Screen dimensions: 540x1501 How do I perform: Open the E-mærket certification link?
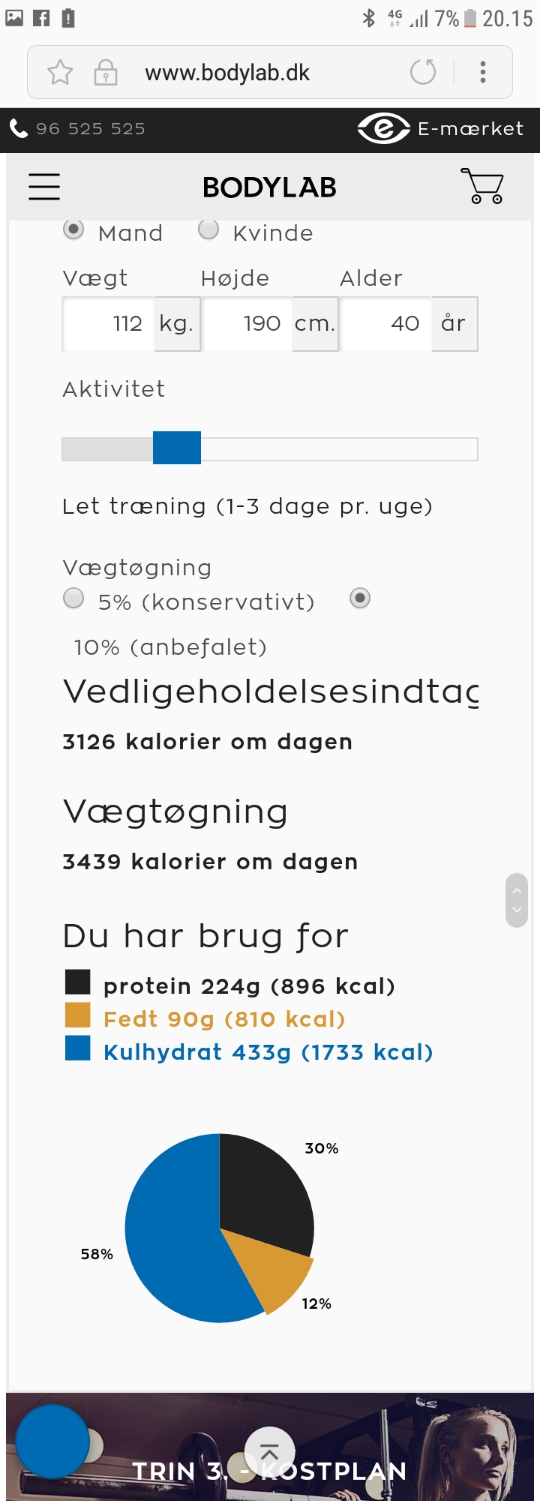441,128
